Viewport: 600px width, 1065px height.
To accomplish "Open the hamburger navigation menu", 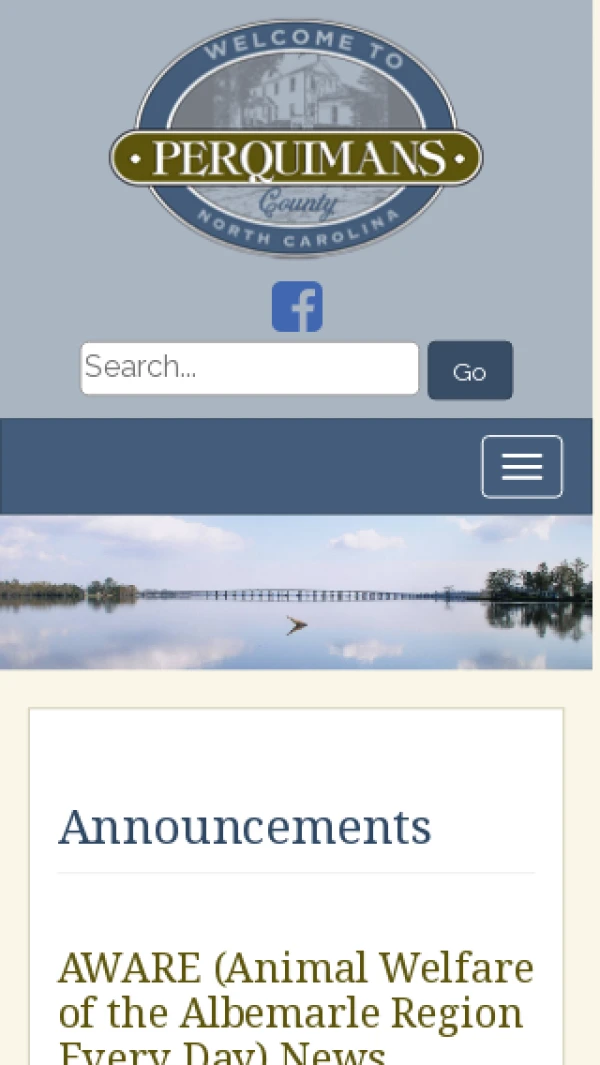I will (521, 466).
